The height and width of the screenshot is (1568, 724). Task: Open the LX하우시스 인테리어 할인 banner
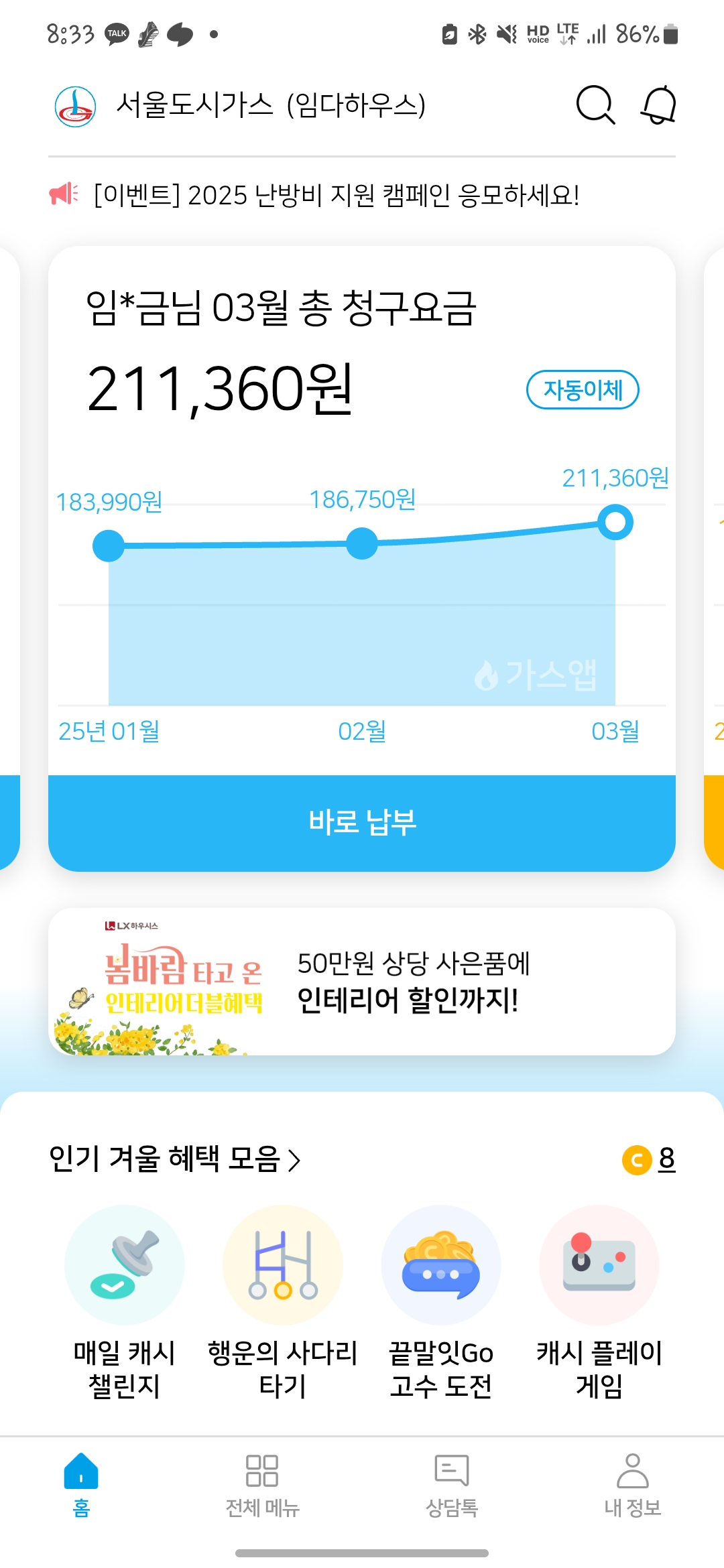point(362,982)
